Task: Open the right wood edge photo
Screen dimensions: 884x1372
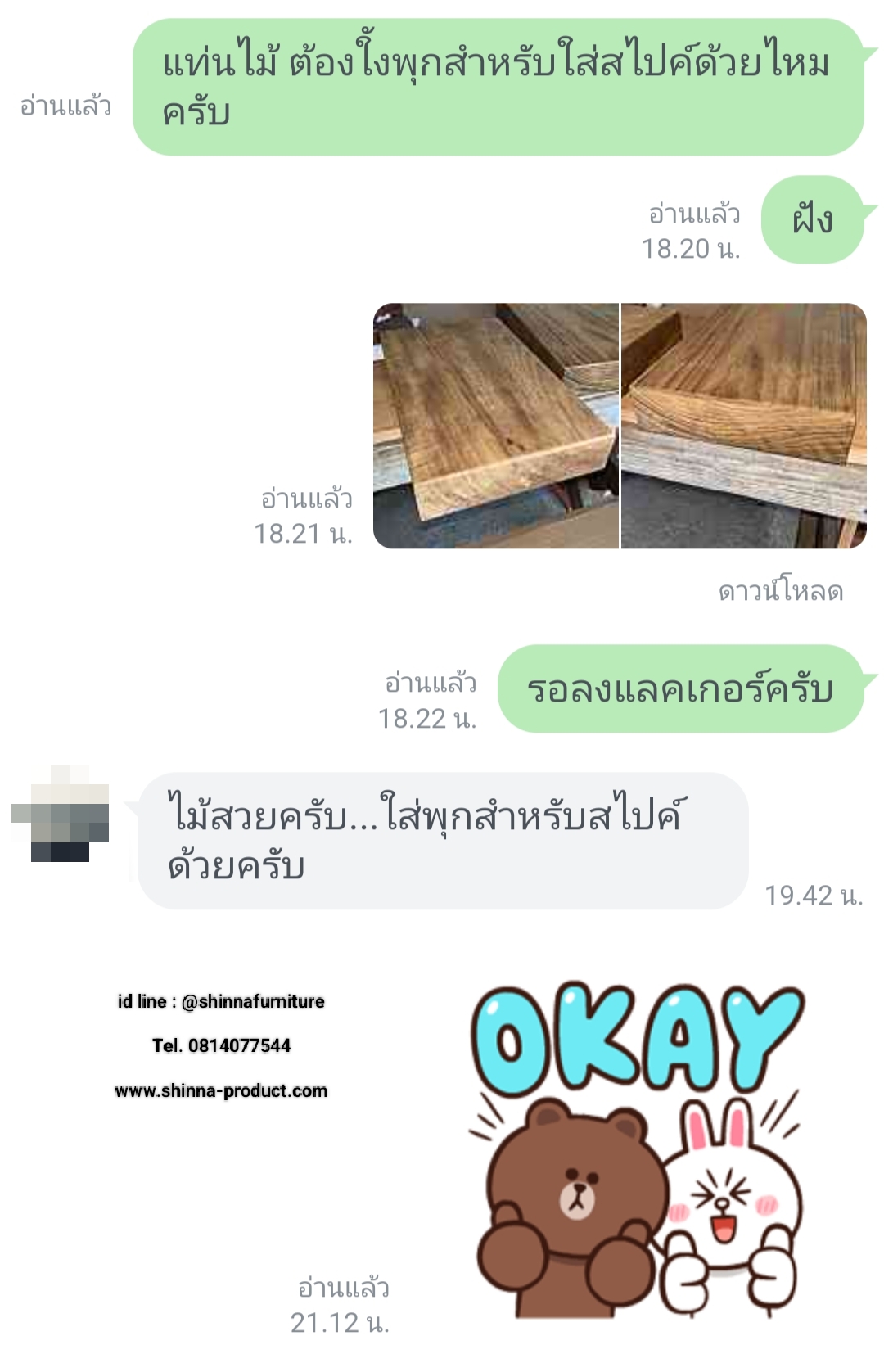Action: pyautogui.click(x=743, y=426)
